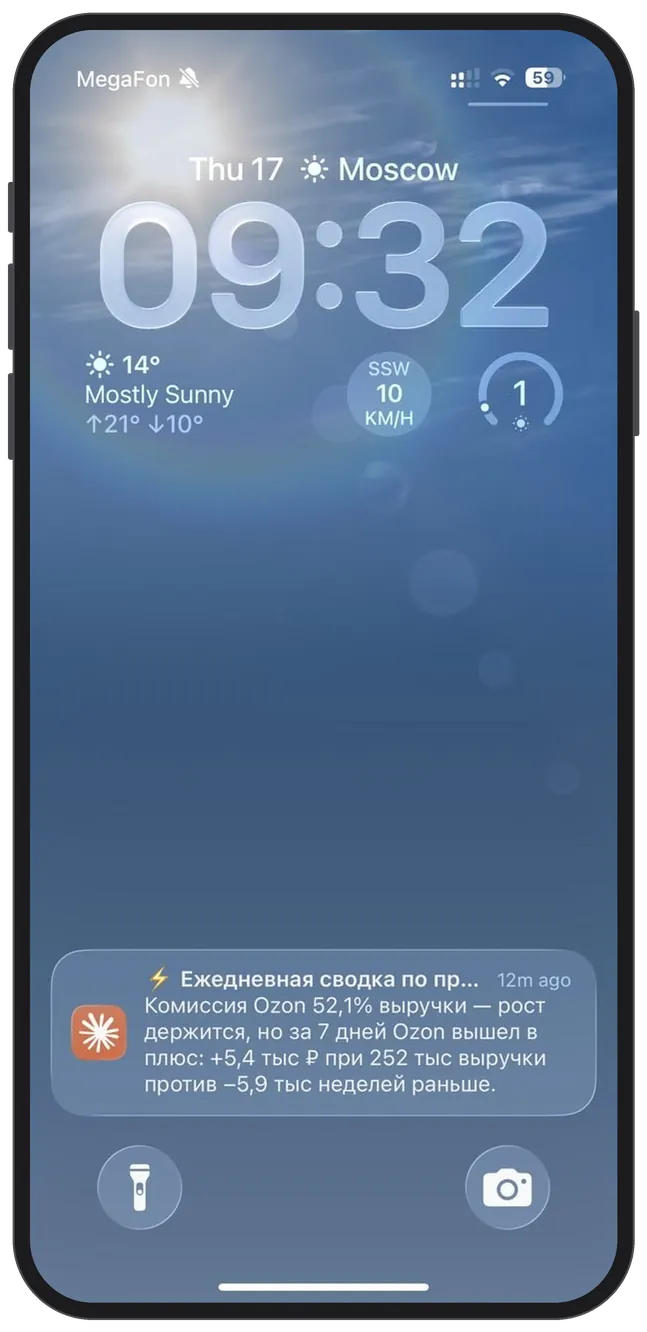Open the UV index widget
This screenshot has width=647, height=1332.
(x=520, y=394)
